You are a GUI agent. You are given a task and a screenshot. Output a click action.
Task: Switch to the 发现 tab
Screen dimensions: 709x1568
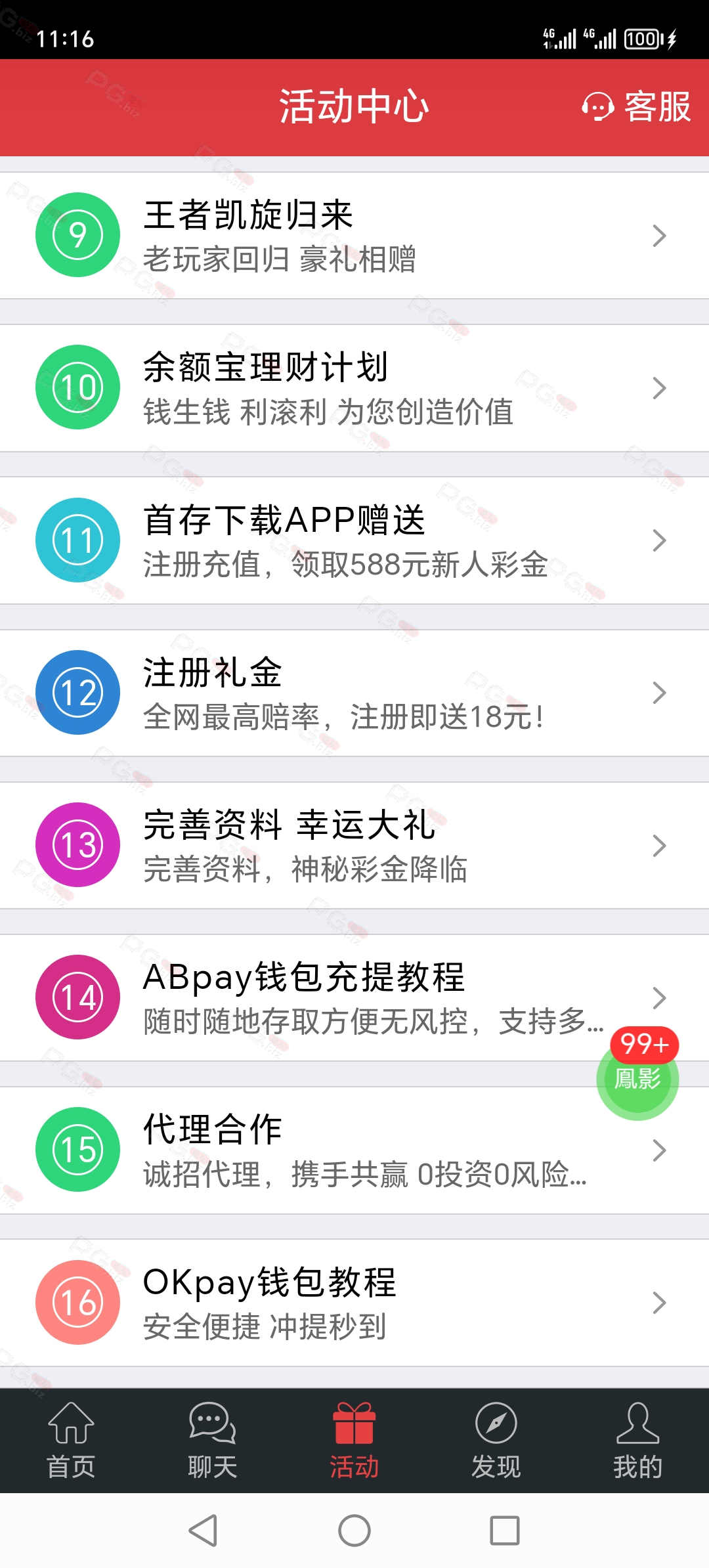point(496,1441)
